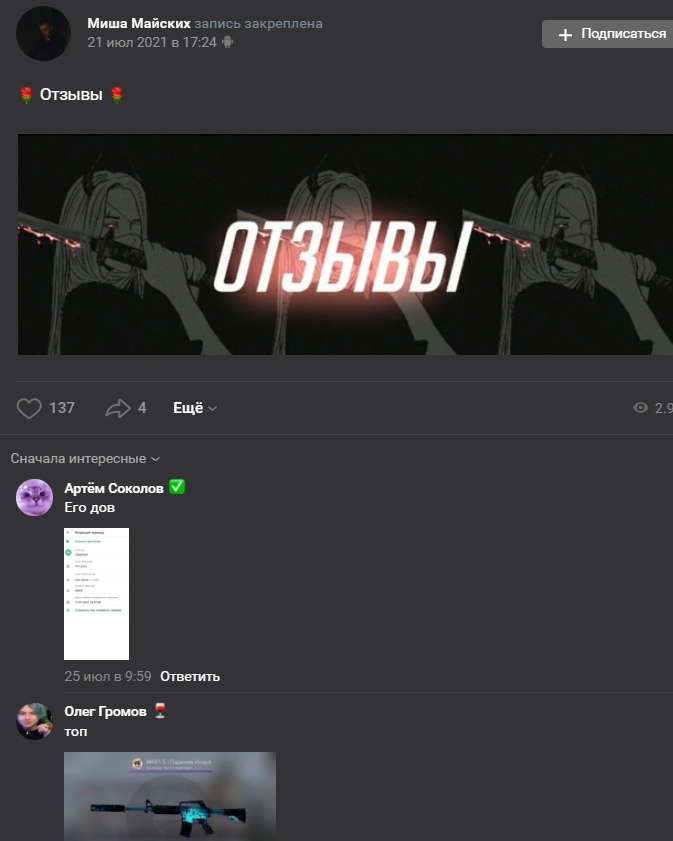Open Олег Громов's profile
This screenshot has height=841, width=673.
point(106,711)
